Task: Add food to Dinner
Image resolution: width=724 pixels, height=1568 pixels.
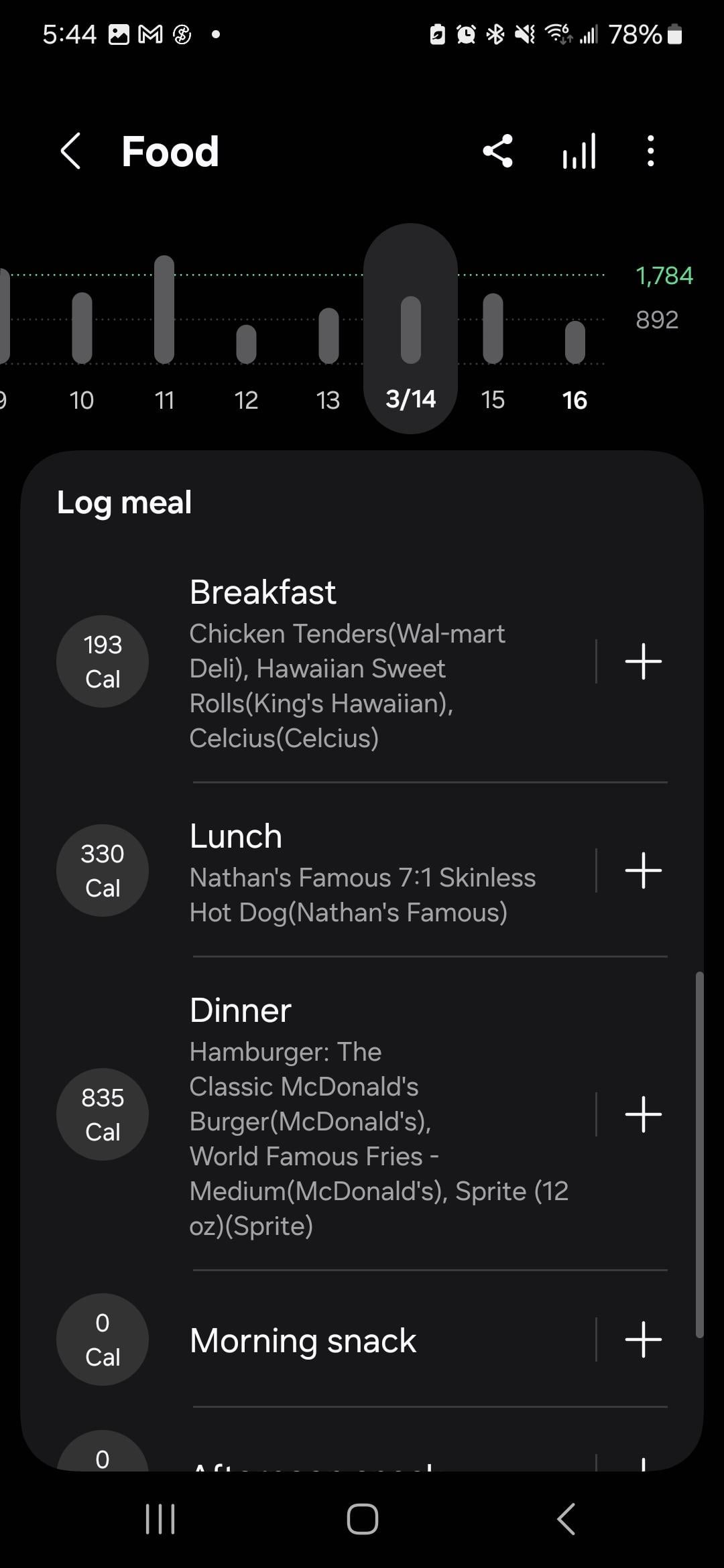Action: 644,1114
